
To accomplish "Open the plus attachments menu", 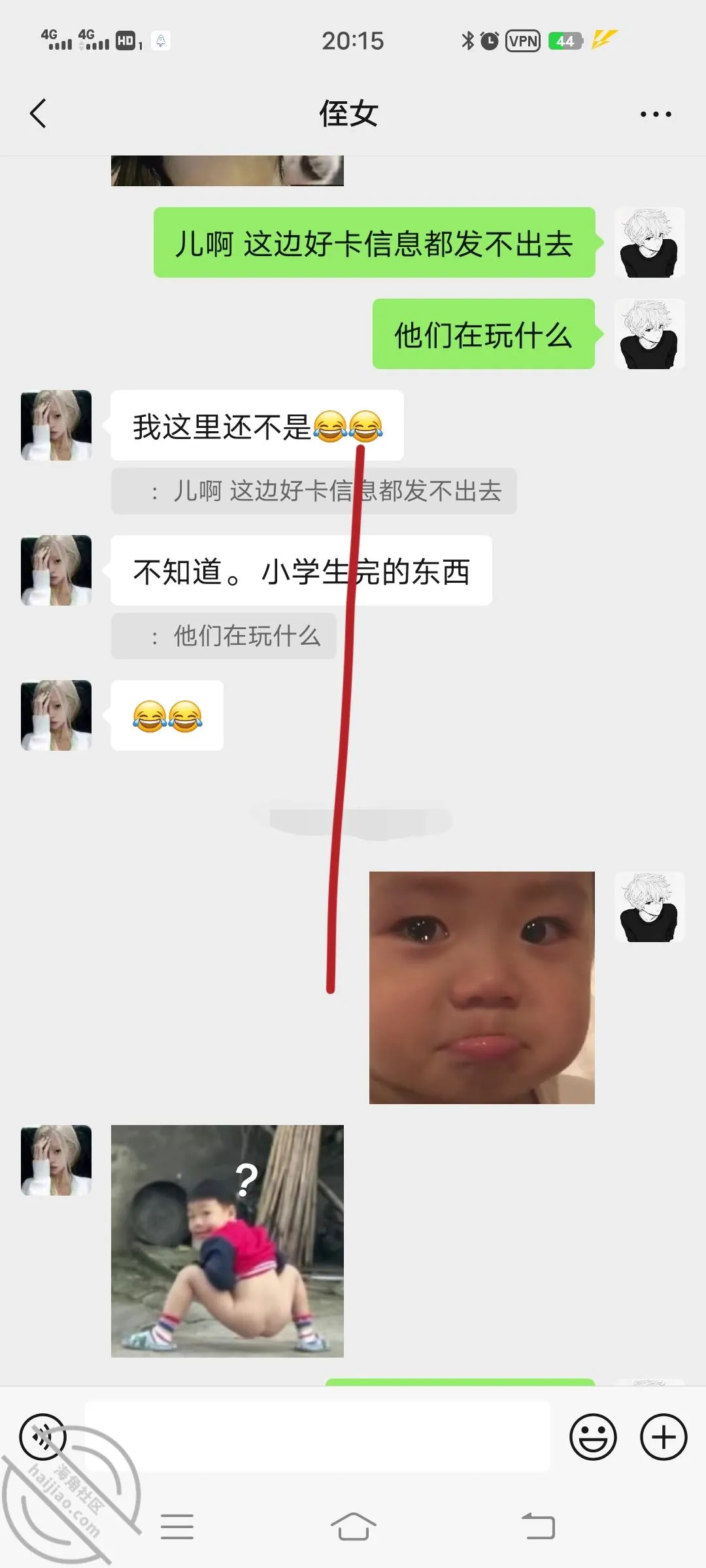I will 664,1437.
